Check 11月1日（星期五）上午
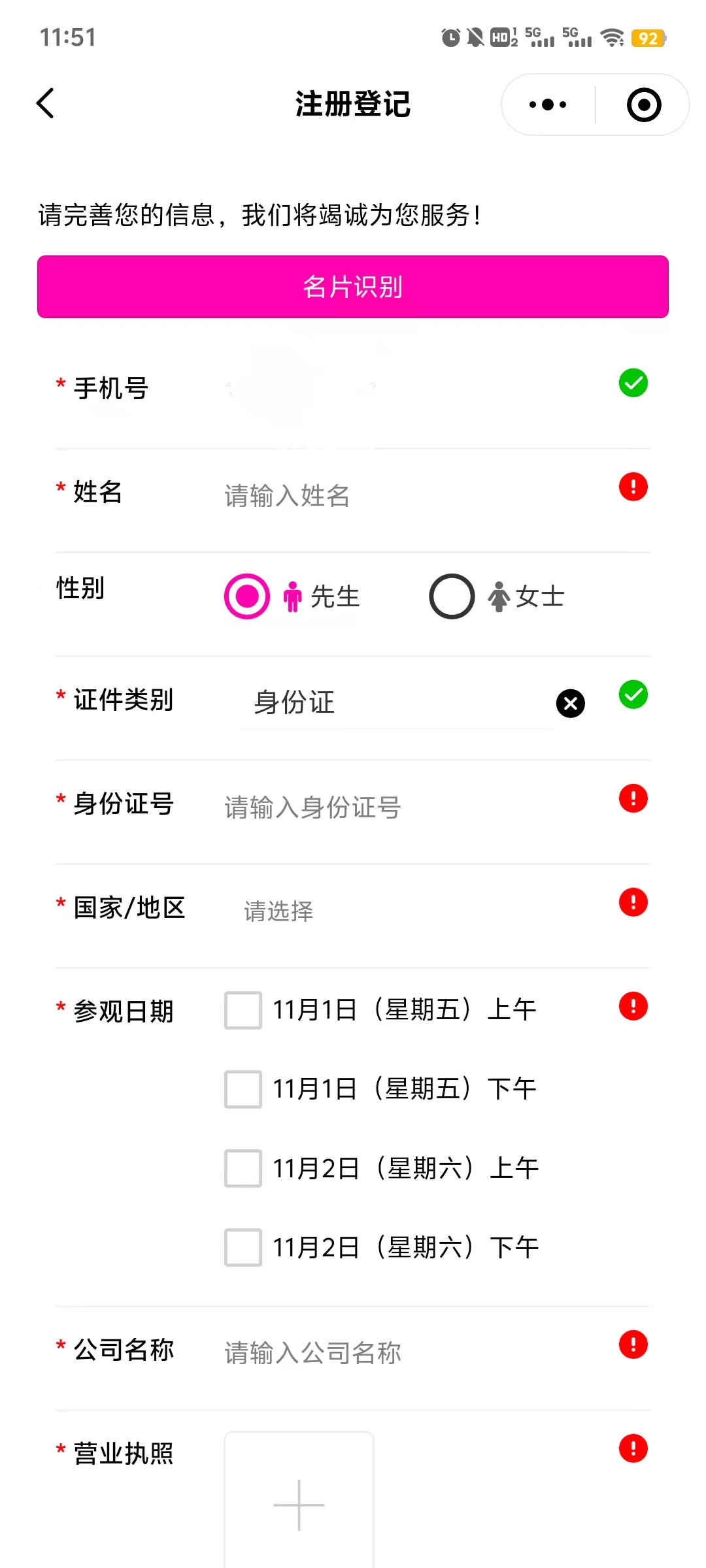The image size is (706, 1568). [x=242, y=1011]
